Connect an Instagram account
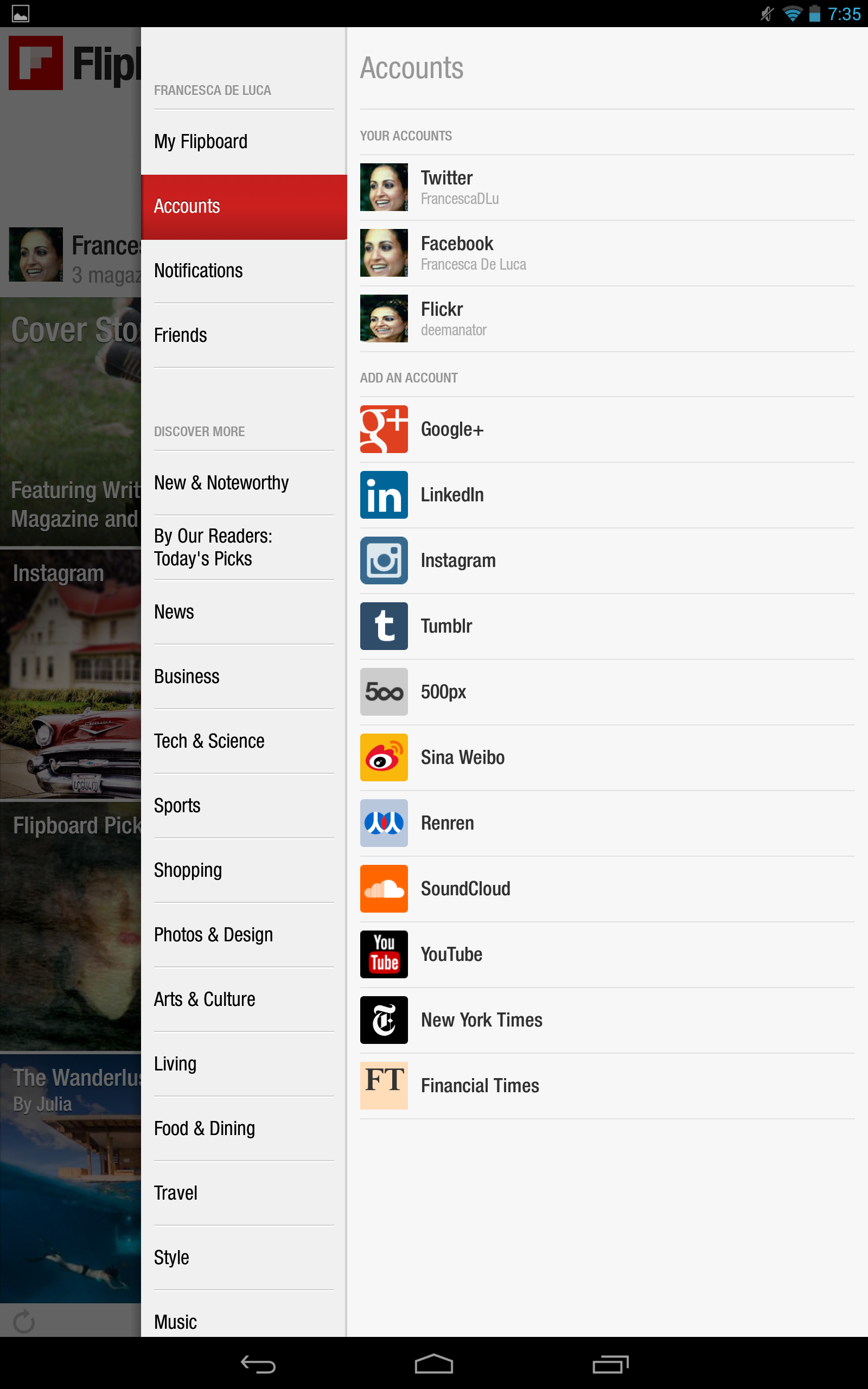 [606, 561]
